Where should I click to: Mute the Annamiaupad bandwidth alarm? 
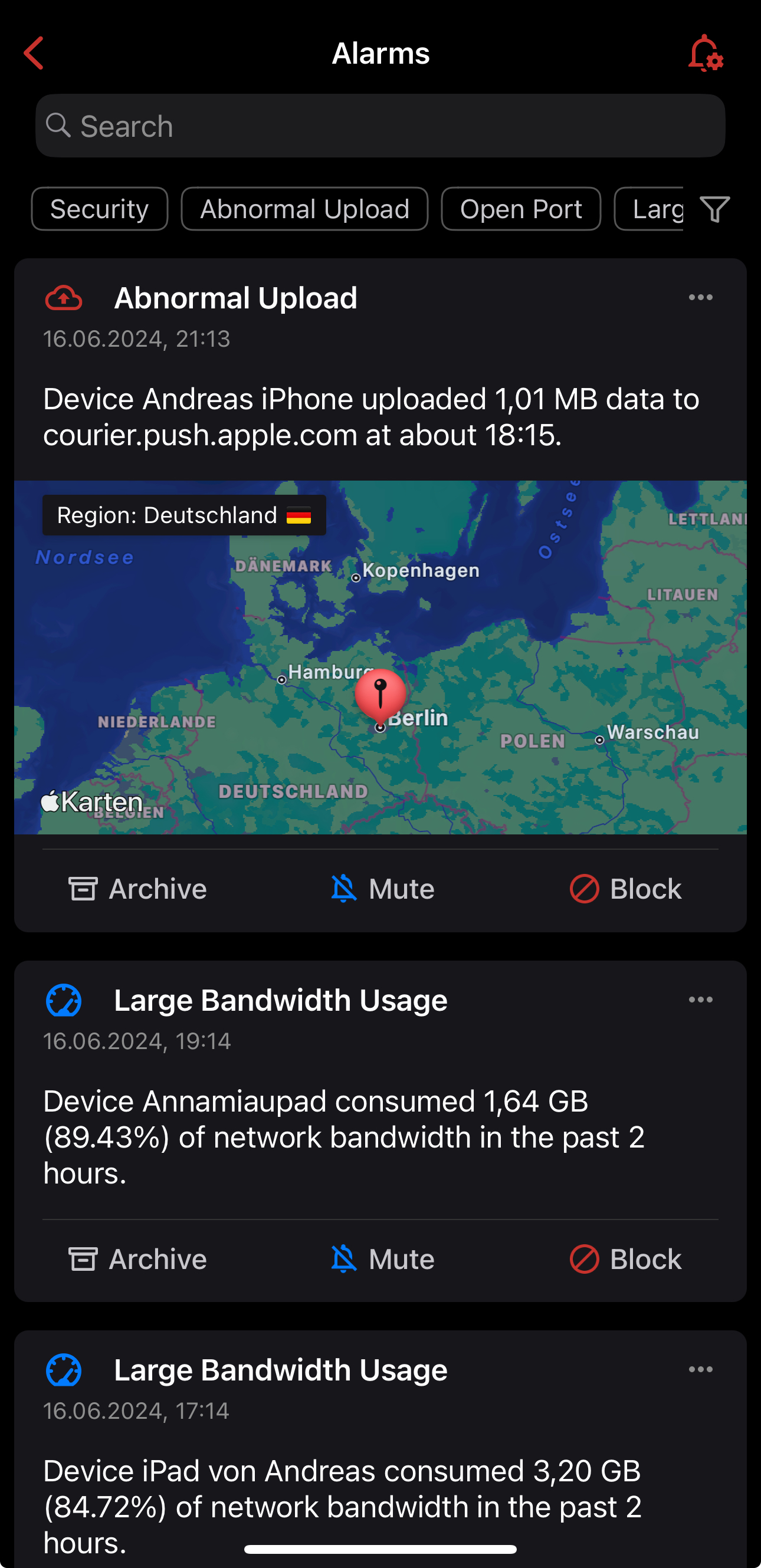[382, 1260]
